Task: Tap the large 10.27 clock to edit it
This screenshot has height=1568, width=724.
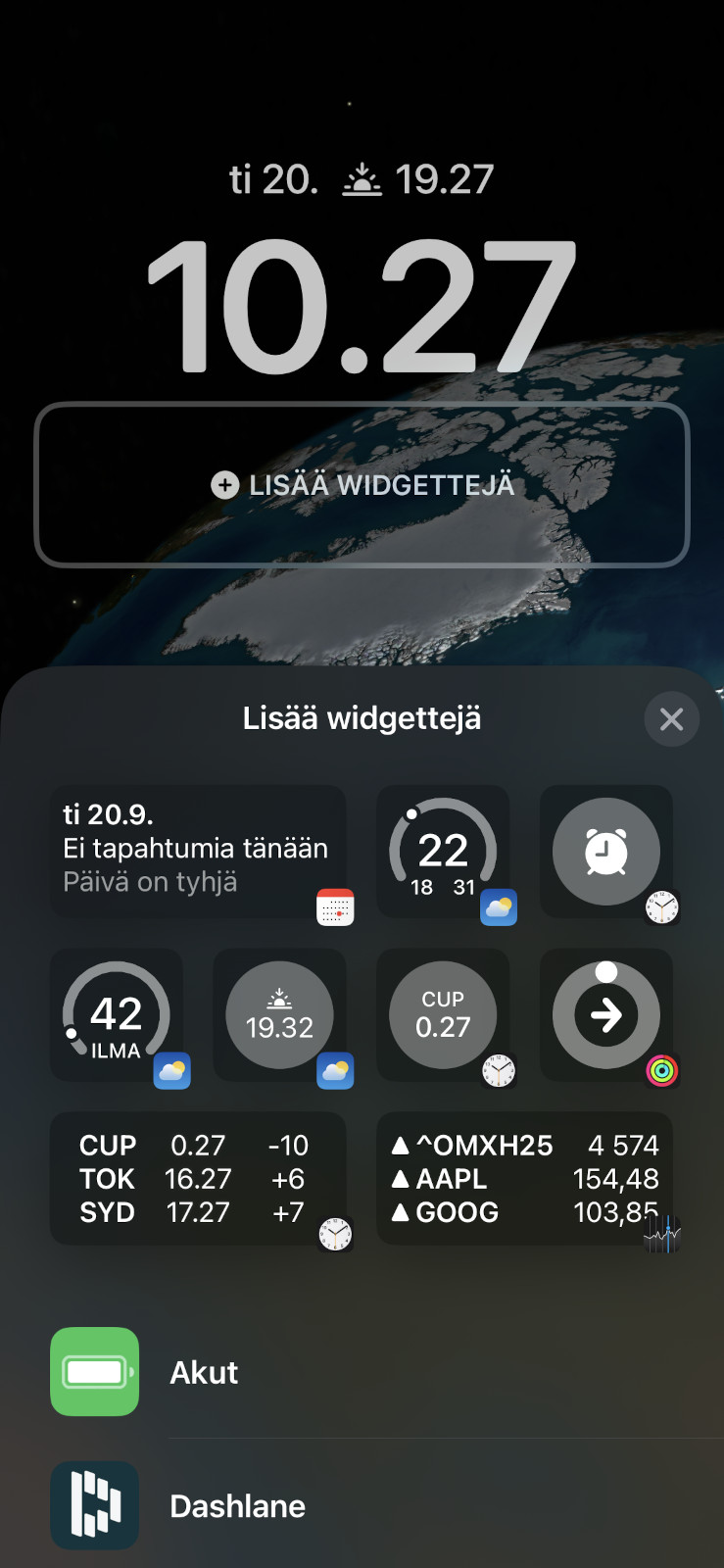Action: pyautogui.click(x=362, y=306)
